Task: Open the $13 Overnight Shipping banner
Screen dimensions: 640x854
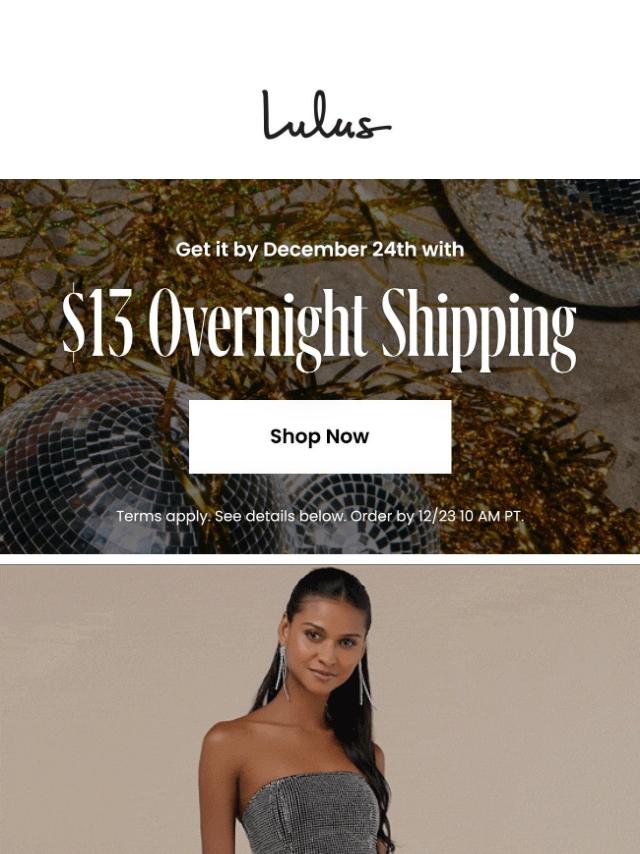Action: point(320,324)
